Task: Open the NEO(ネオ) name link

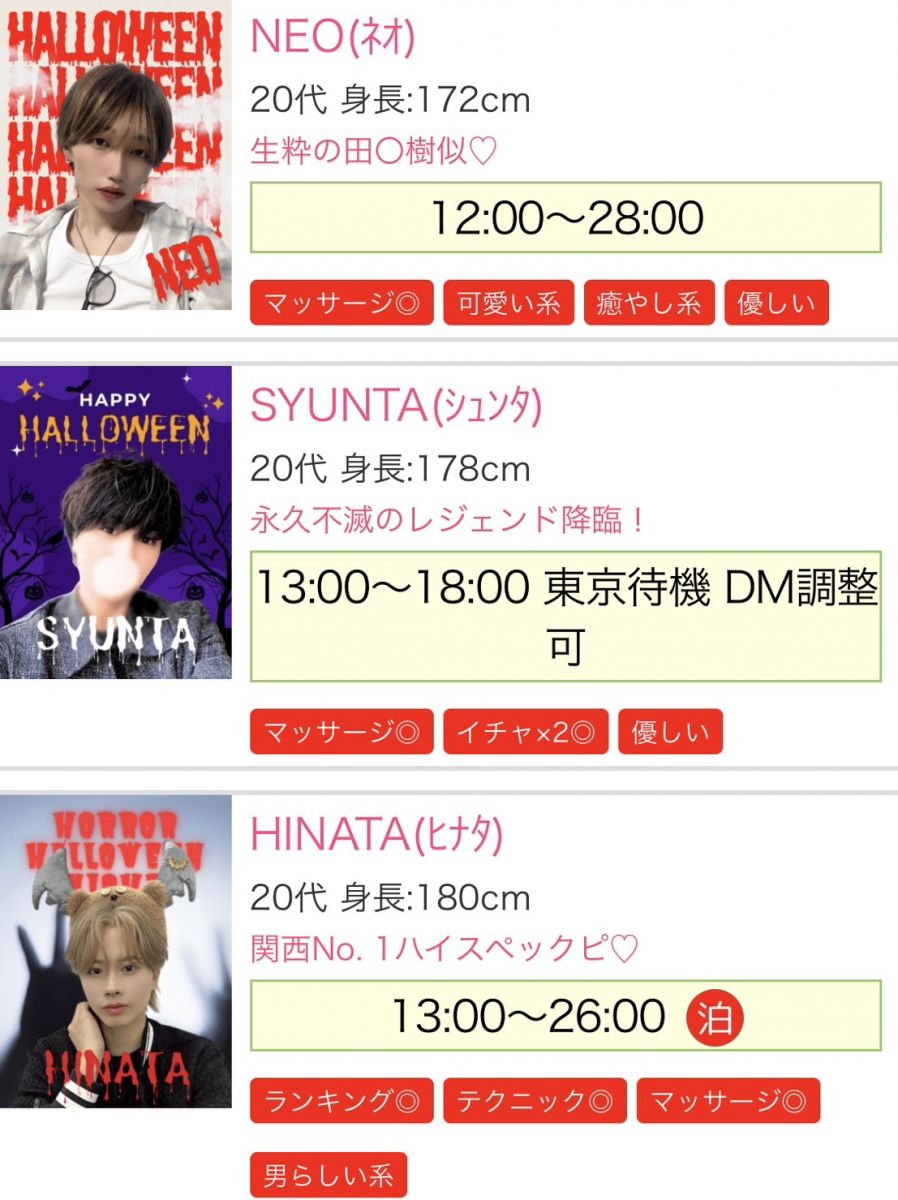Action: [x=333, y=39]
